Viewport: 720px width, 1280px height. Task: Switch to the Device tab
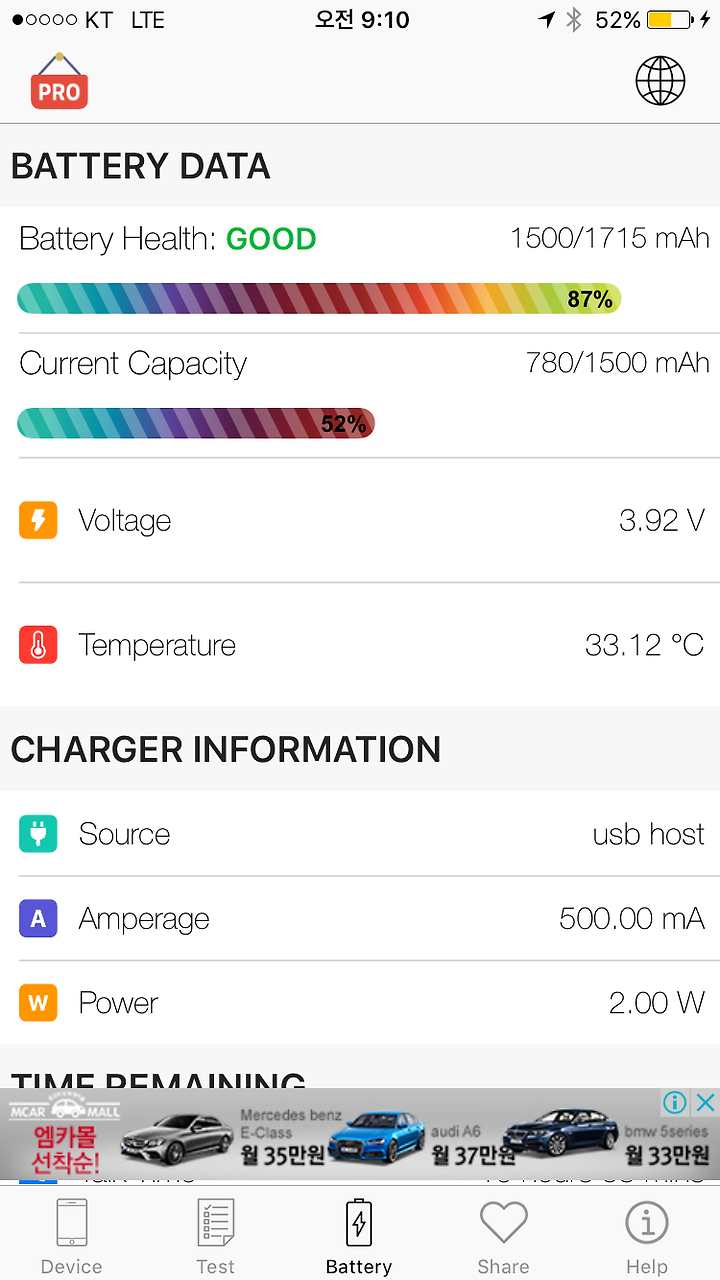tap(72, 1237)
